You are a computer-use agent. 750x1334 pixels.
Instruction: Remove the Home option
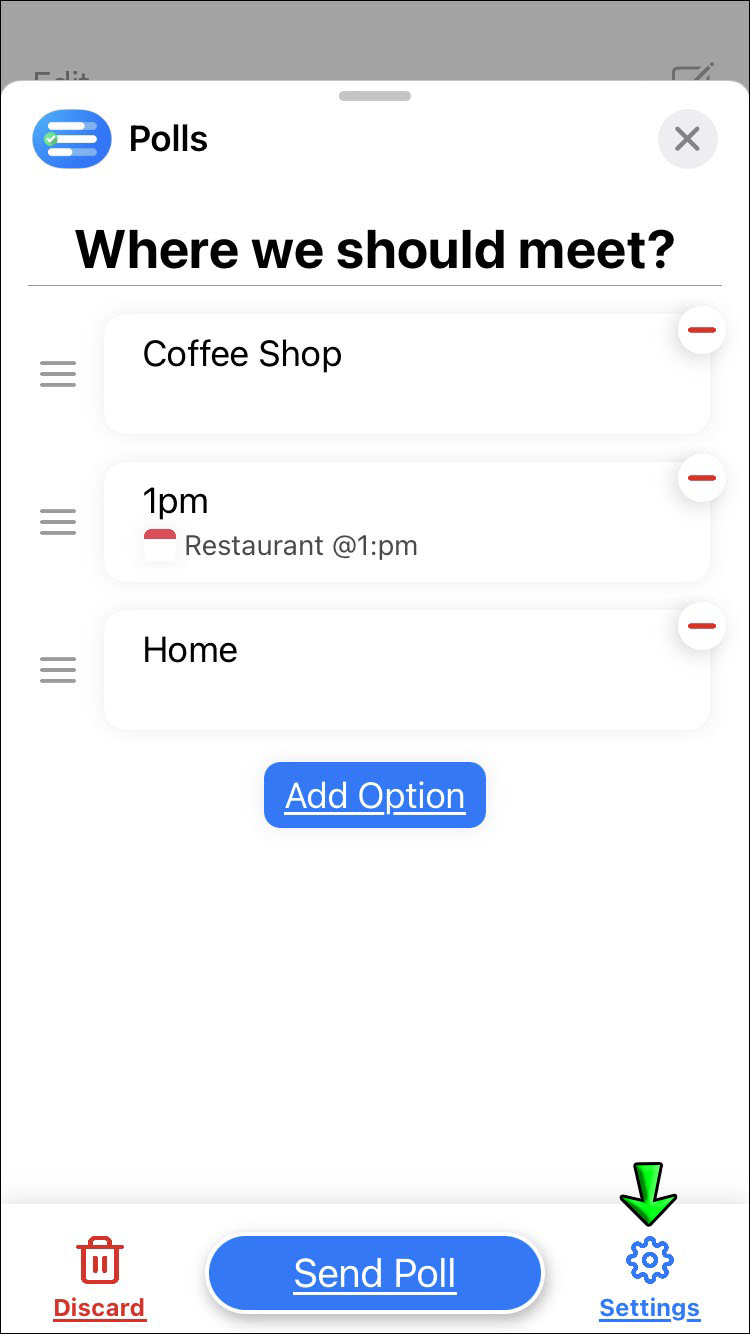[702, 626]
